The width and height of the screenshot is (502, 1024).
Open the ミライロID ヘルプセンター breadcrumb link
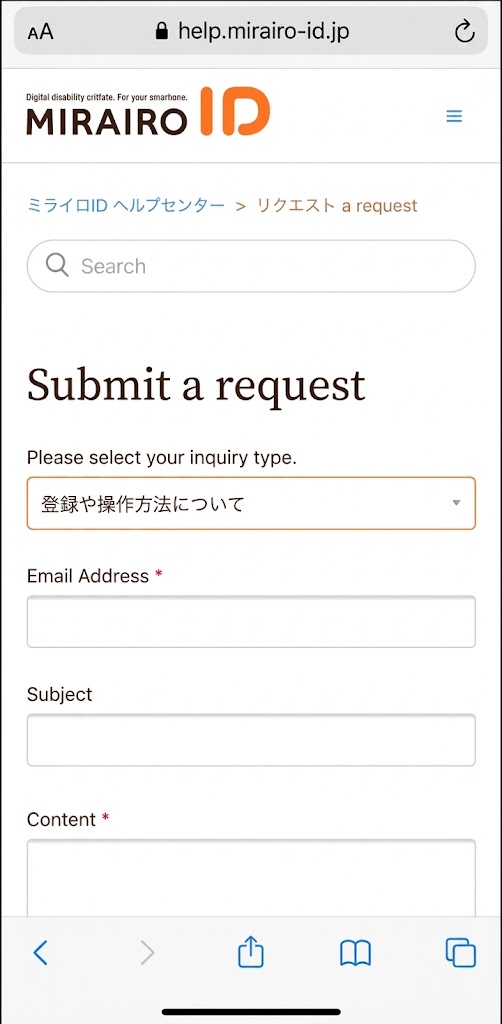pyautogui.click(x=126, y=206)
